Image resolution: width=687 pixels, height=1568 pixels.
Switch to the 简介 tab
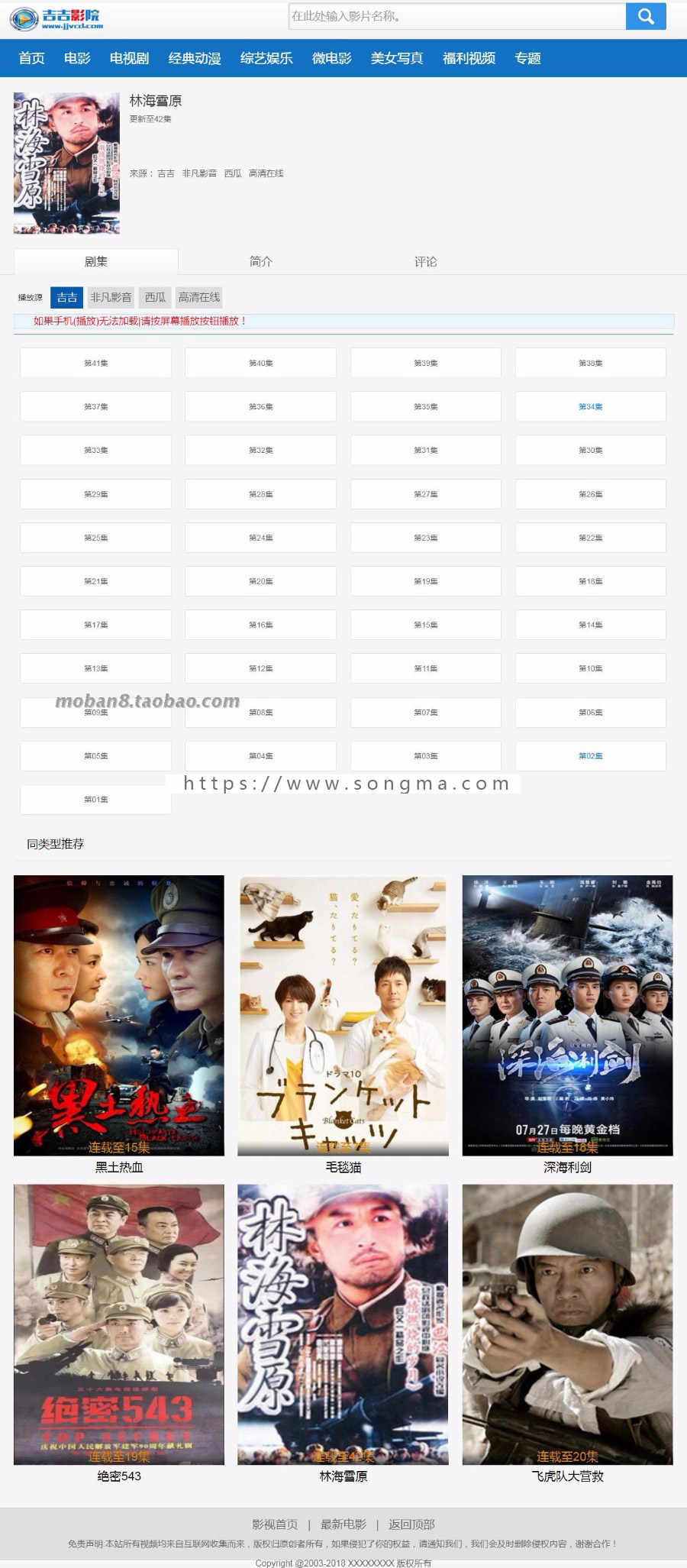261,261
